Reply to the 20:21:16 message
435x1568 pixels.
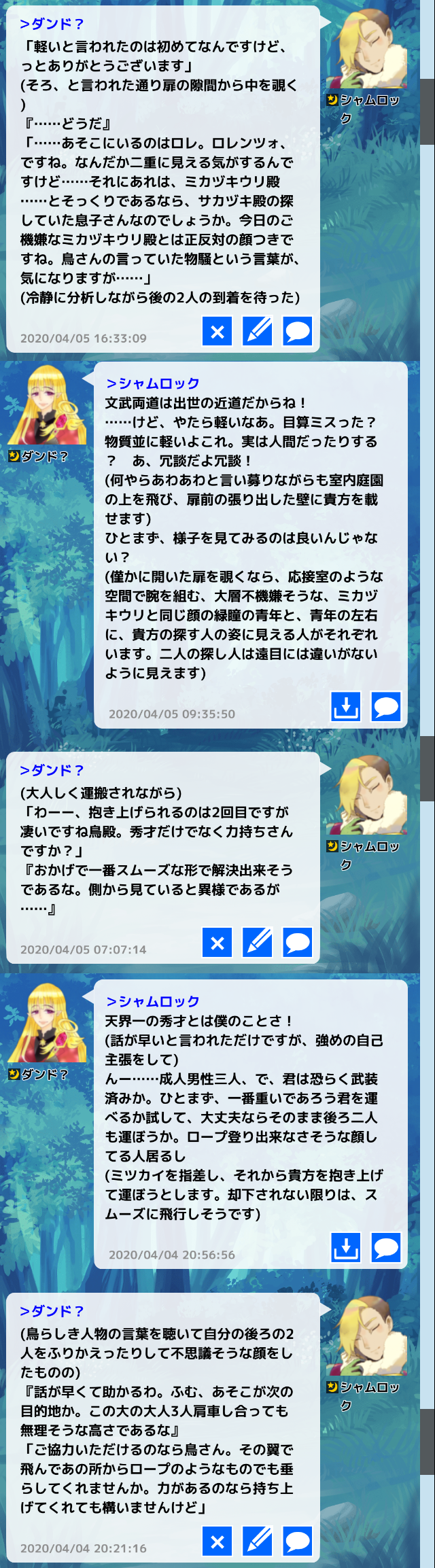click(x=298, y=1541)
